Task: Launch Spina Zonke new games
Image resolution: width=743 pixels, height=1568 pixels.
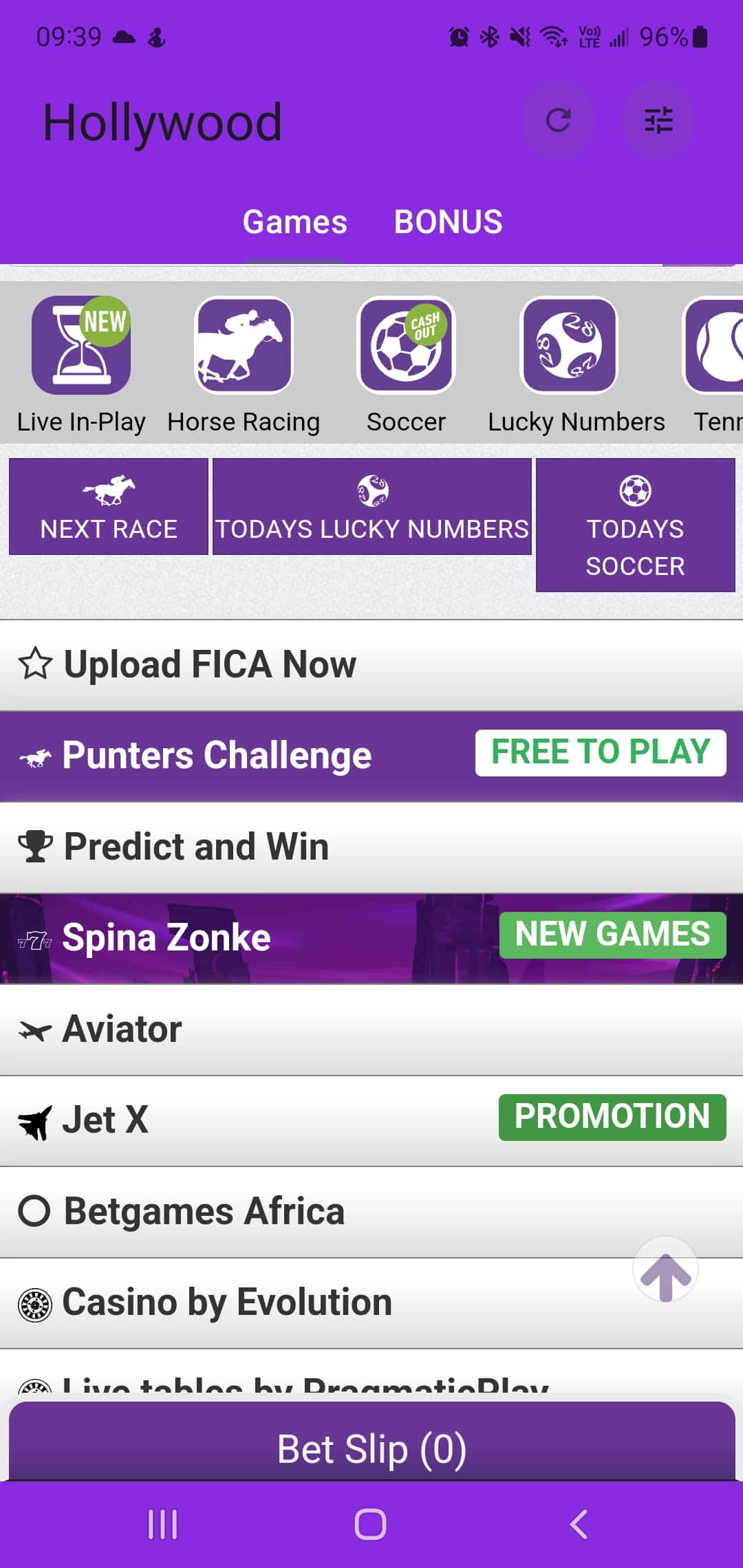Action: pos(371,938)
